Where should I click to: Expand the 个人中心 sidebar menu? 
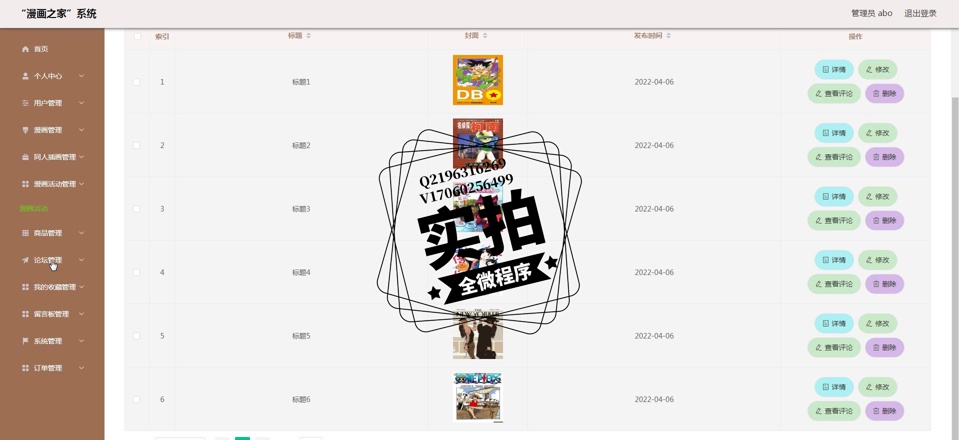pyautogui.click(x=52, y=76)
